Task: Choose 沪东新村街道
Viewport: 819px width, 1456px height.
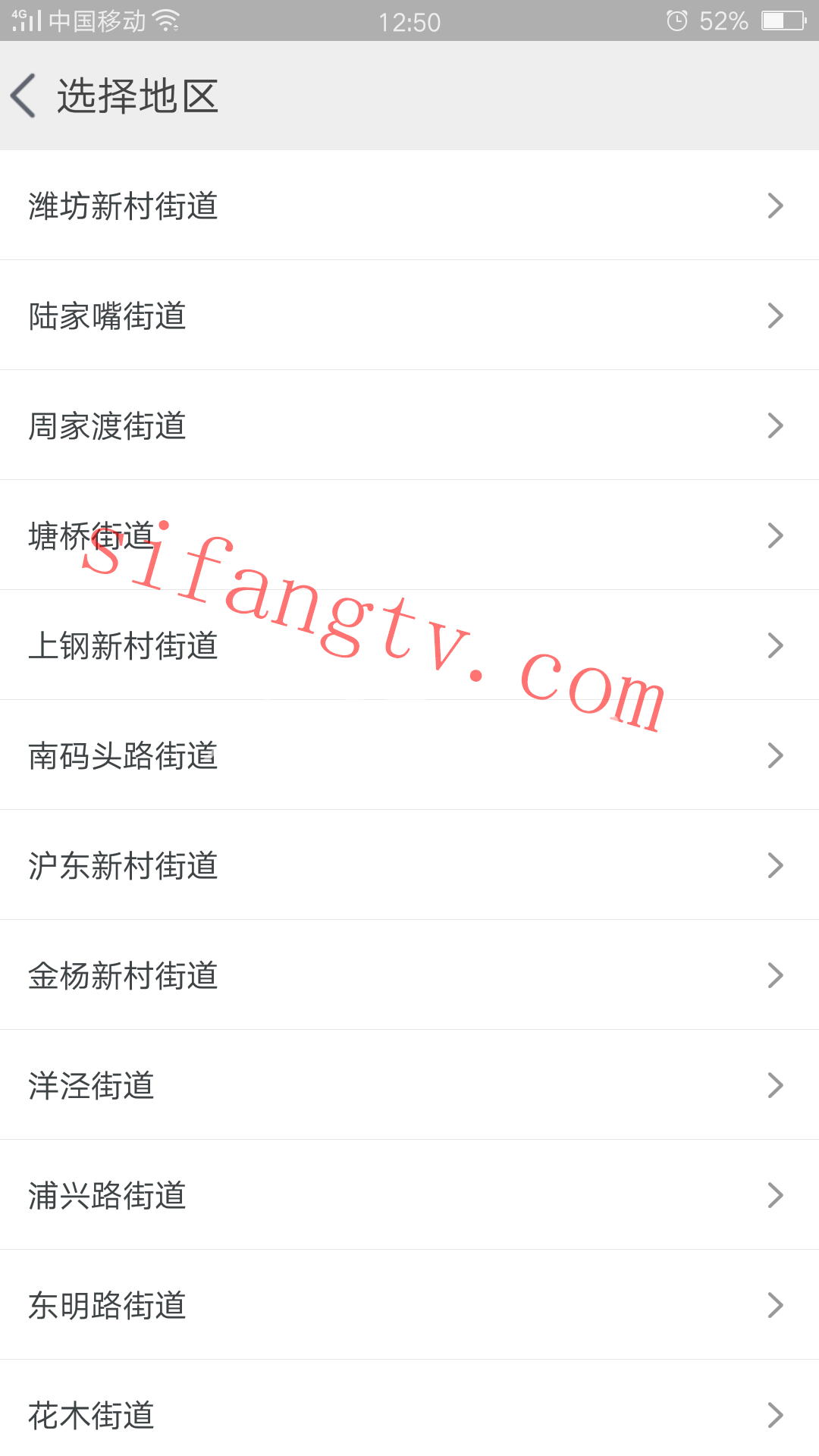Action: (x=409, y=864)
